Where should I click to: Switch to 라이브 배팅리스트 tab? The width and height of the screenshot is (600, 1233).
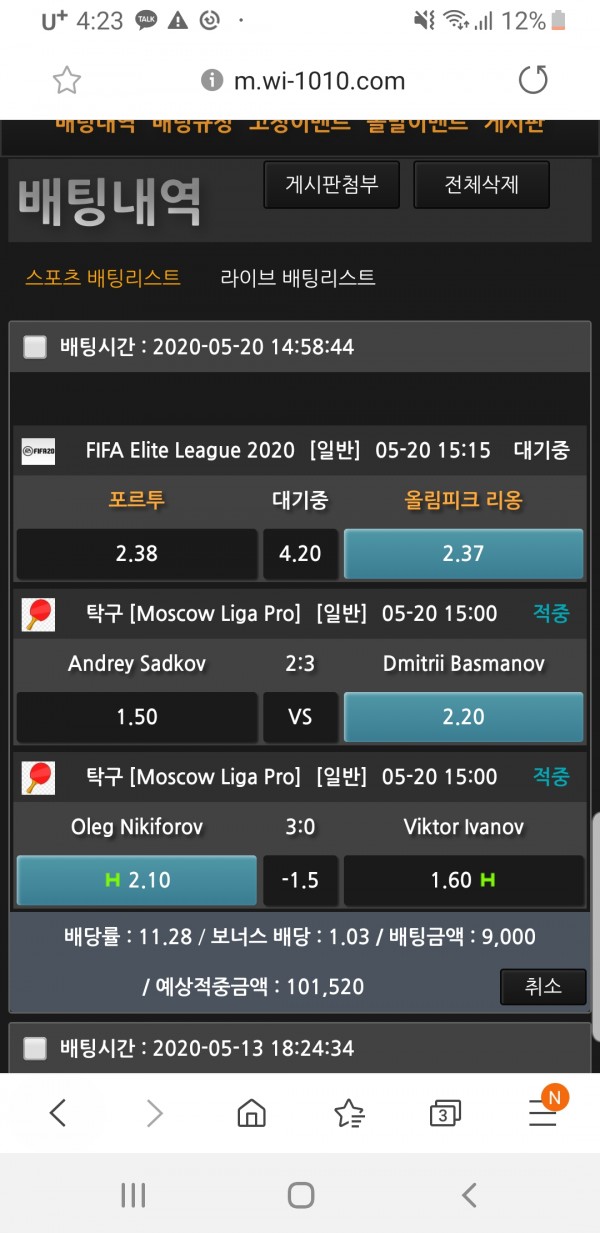pos(298,277)
